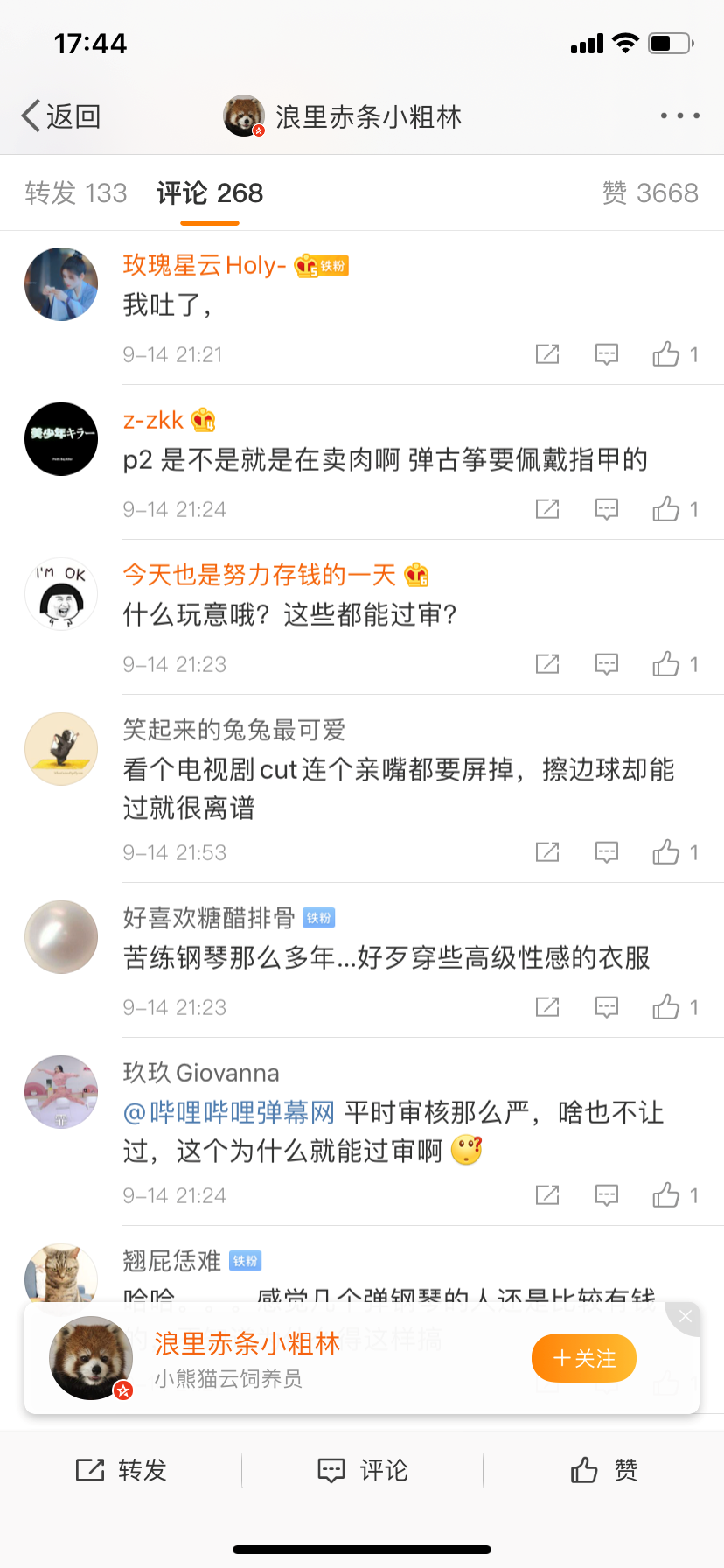724x1568 pixels.
Task: Open z-zkk's profile avatar
Action: [x=61, y=439]
